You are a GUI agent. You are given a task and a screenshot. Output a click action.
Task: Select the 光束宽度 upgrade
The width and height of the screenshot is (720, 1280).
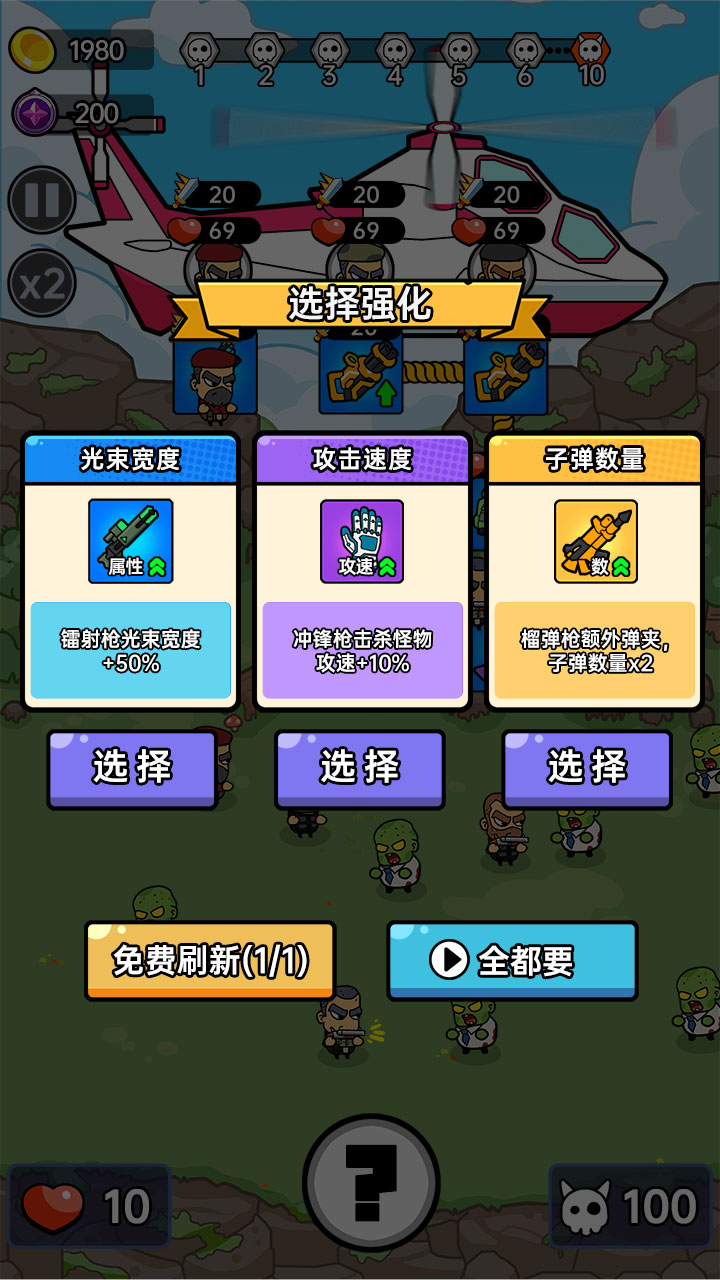pyautogui.click(x=132, y=768)
